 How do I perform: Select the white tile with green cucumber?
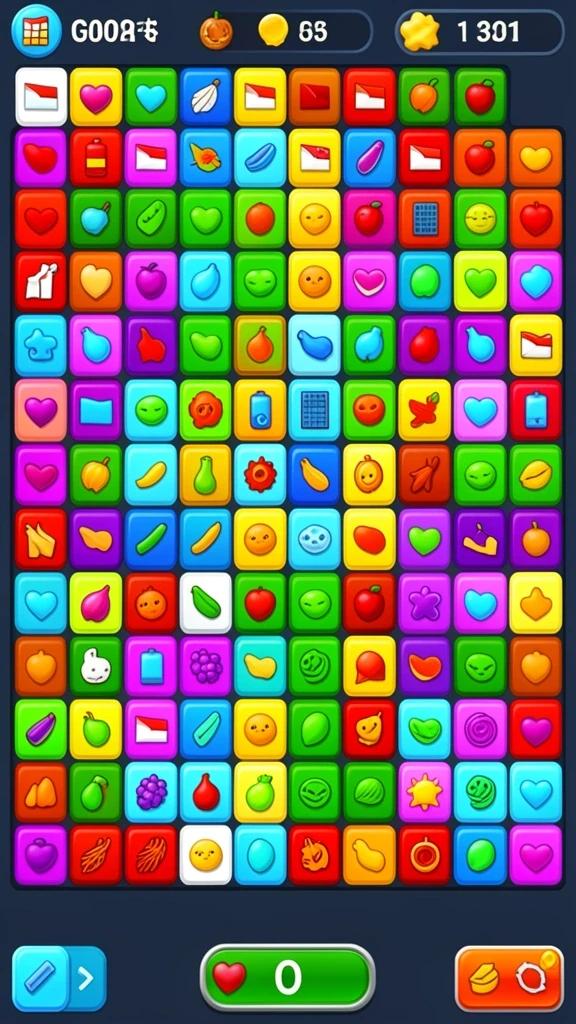point(206,602)
